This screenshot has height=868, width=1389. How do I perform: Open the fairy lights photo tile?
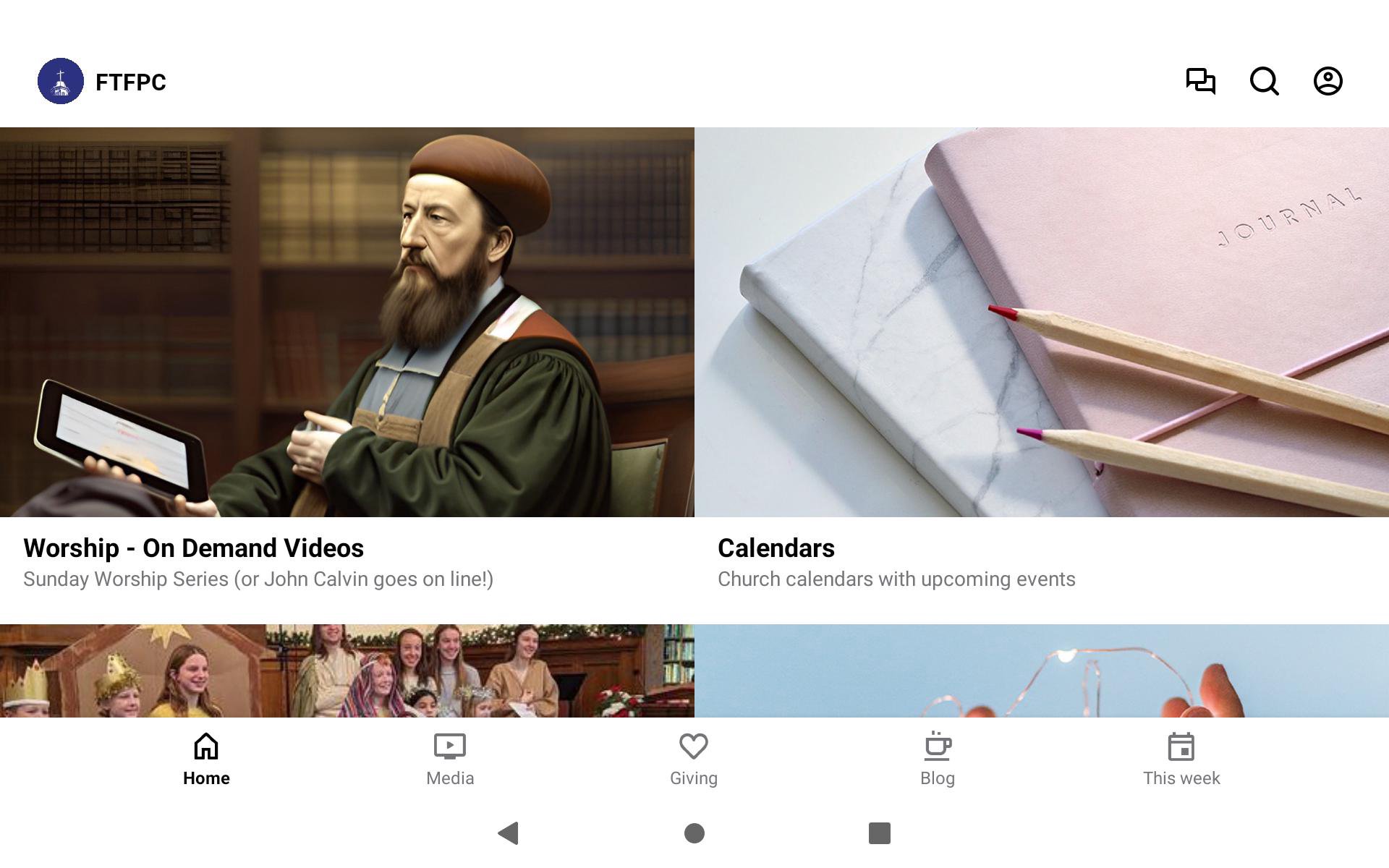pyautogui.click(x=1042, y=671)
